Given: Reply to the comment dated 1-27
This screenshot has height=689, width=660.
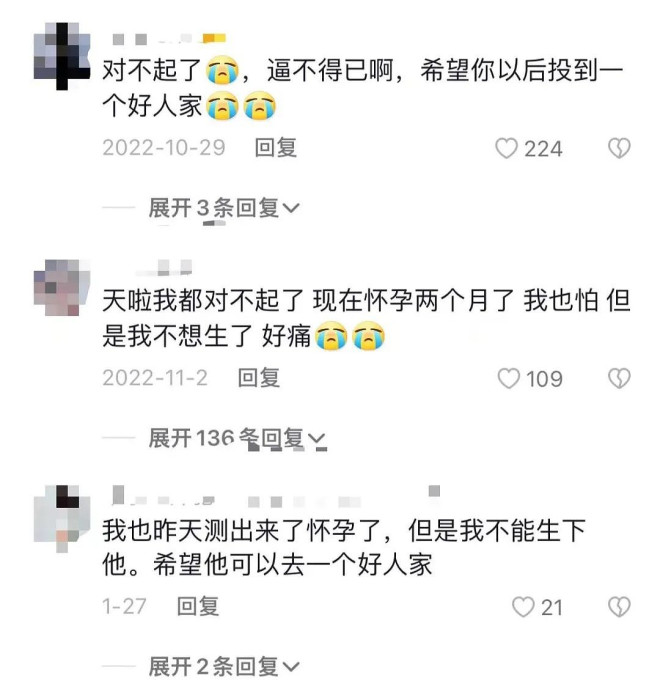Looking at the screenshot, I should click(198, 606).
